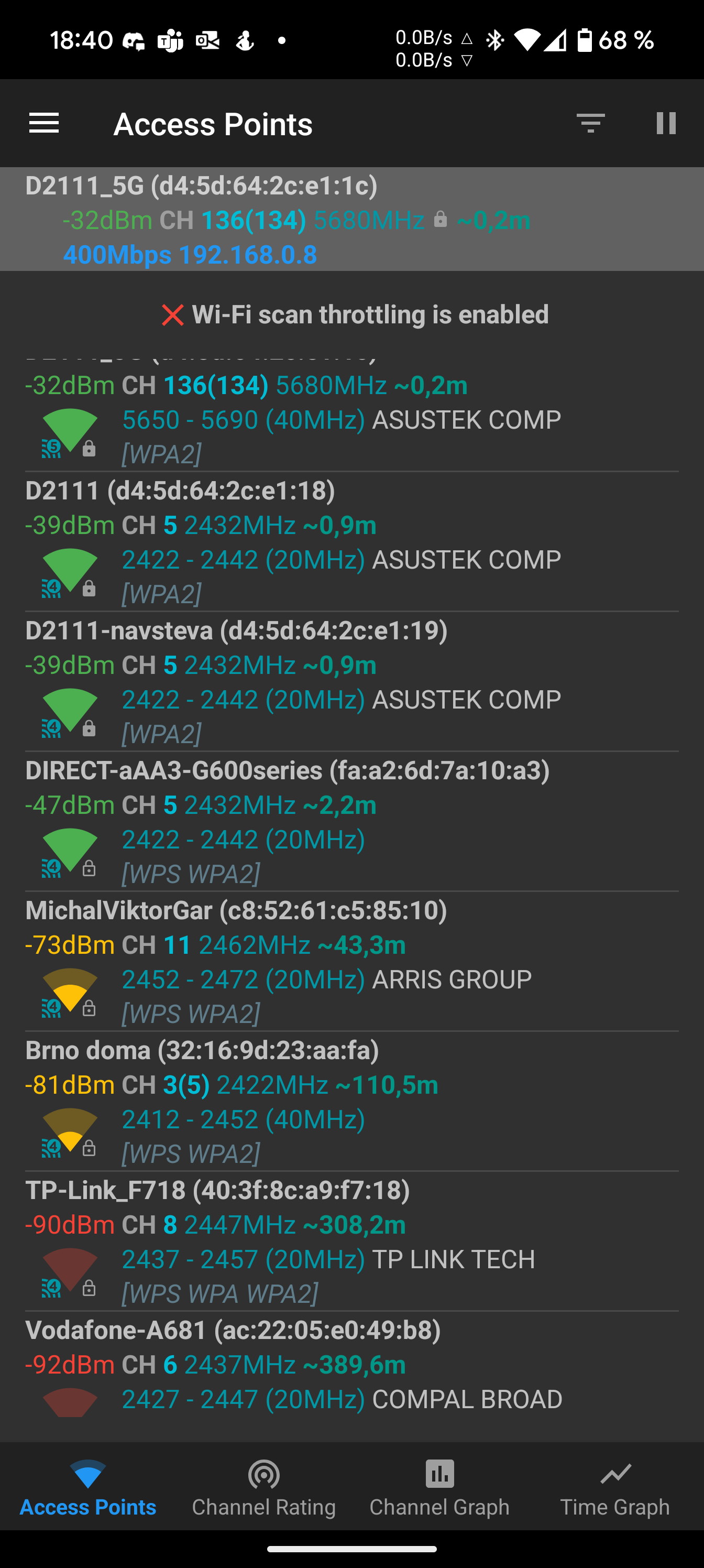This screenshot has width=704, height=1568.
Task: Pause the Wi-Fi scanning
Action: pyautogui.click(x=666, y=124)
